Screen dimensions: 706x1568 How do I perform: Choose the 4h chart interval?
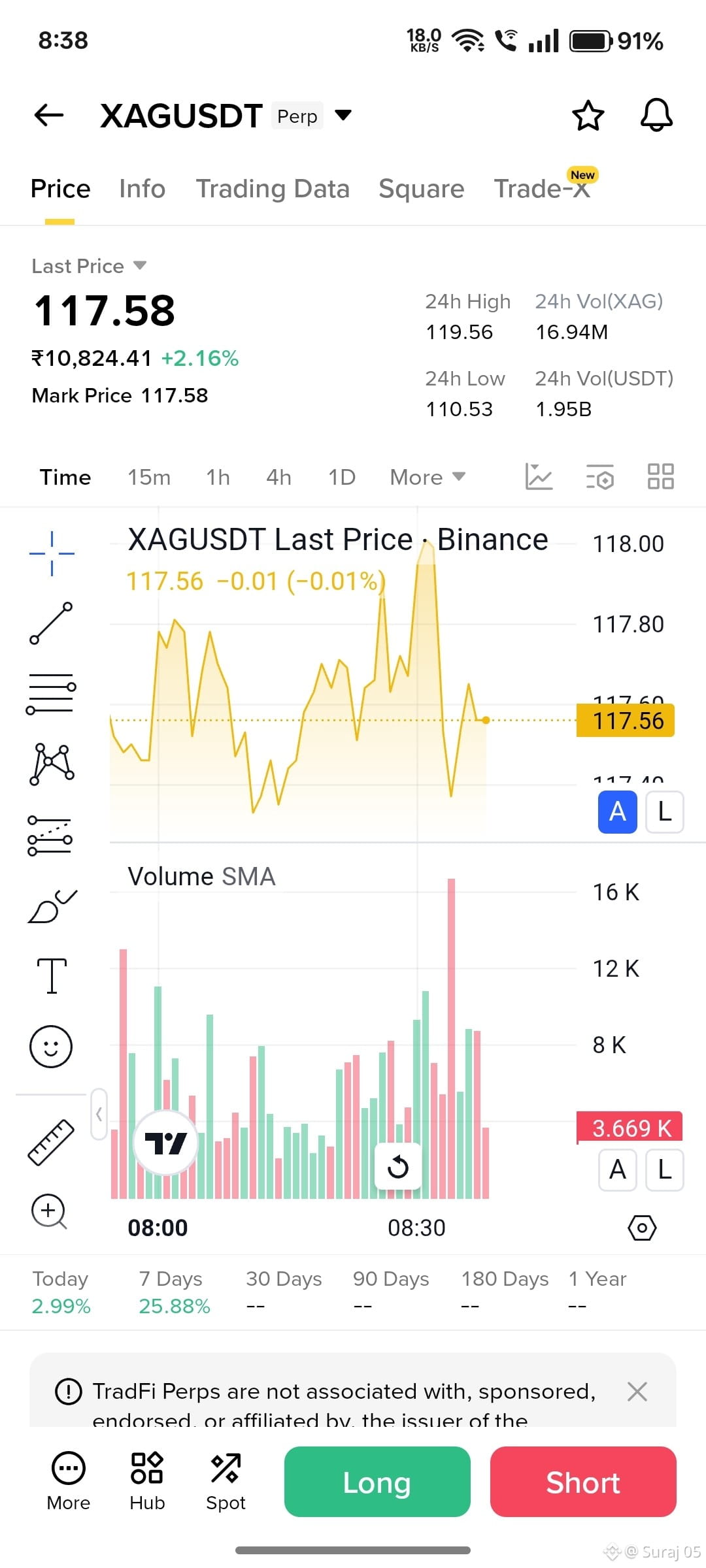tap(278, 478)
